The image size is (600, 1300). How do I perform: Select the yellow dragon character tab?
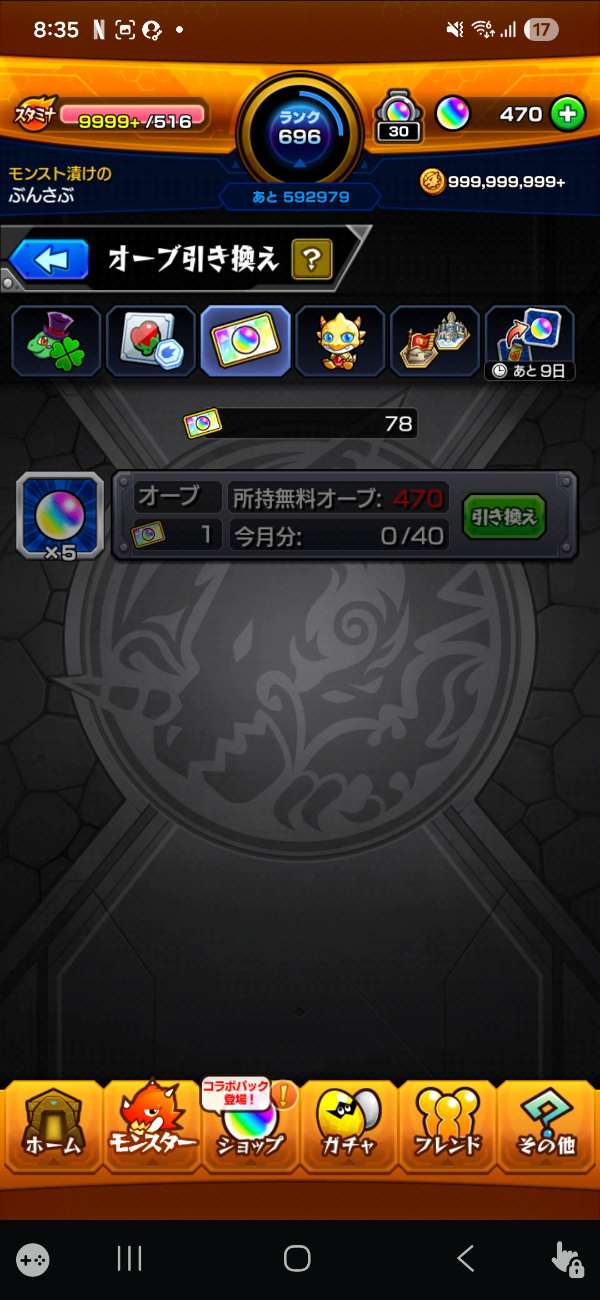pos(341,341)
